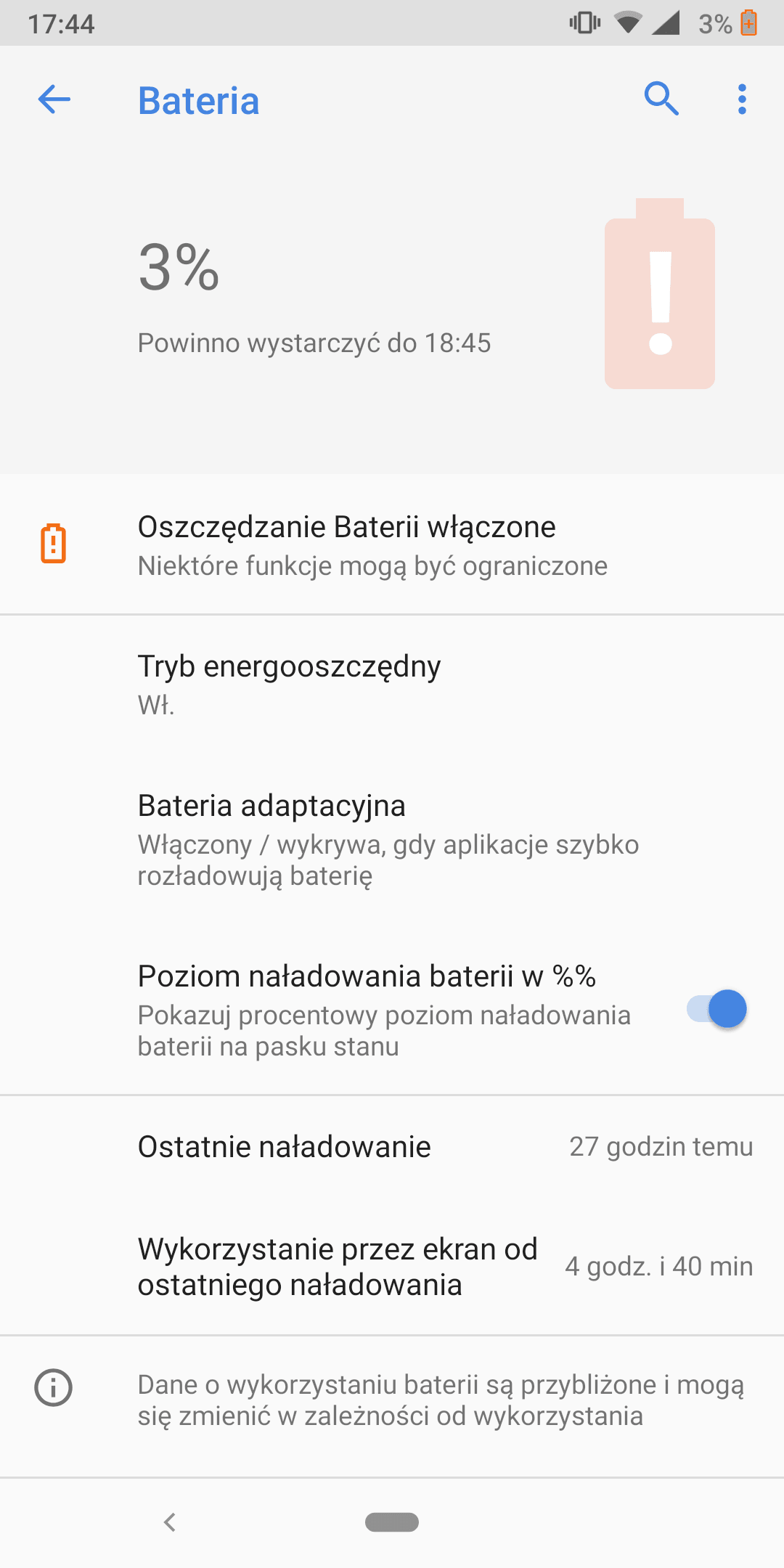This screenshot has width=784, height=1568.
Task: Tap the system back button in navigation bar
Action: [170, 1522]
